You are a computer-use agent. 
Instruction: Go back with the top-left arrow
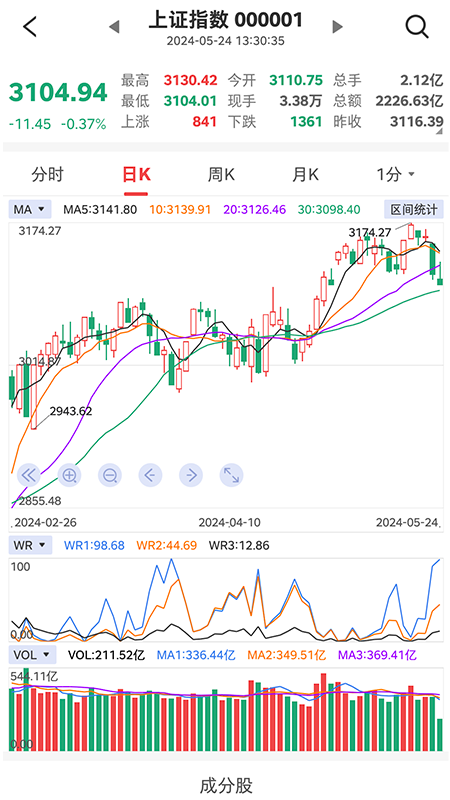click(x=30, y=26)
